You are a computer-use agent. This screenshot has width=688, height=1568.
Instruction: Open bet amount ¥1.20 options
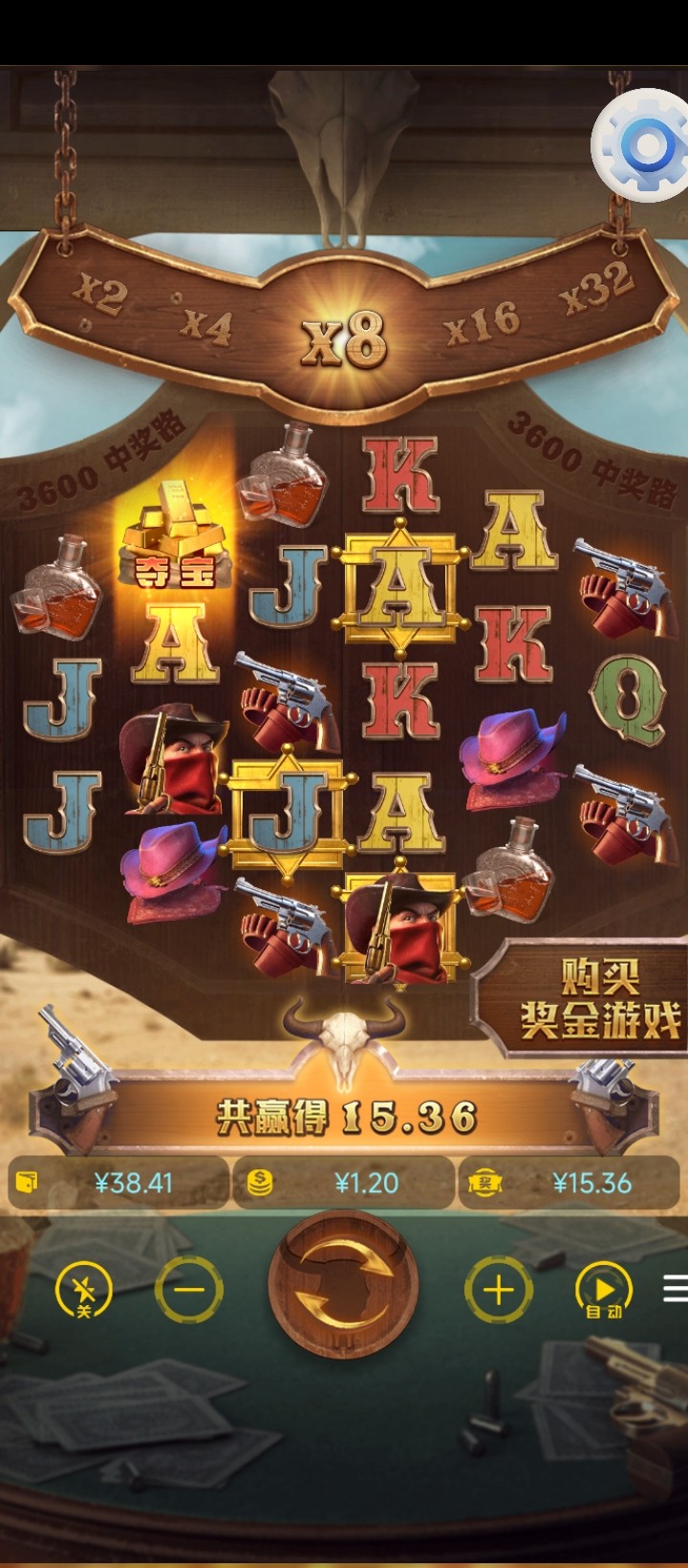click(344, 1183)
